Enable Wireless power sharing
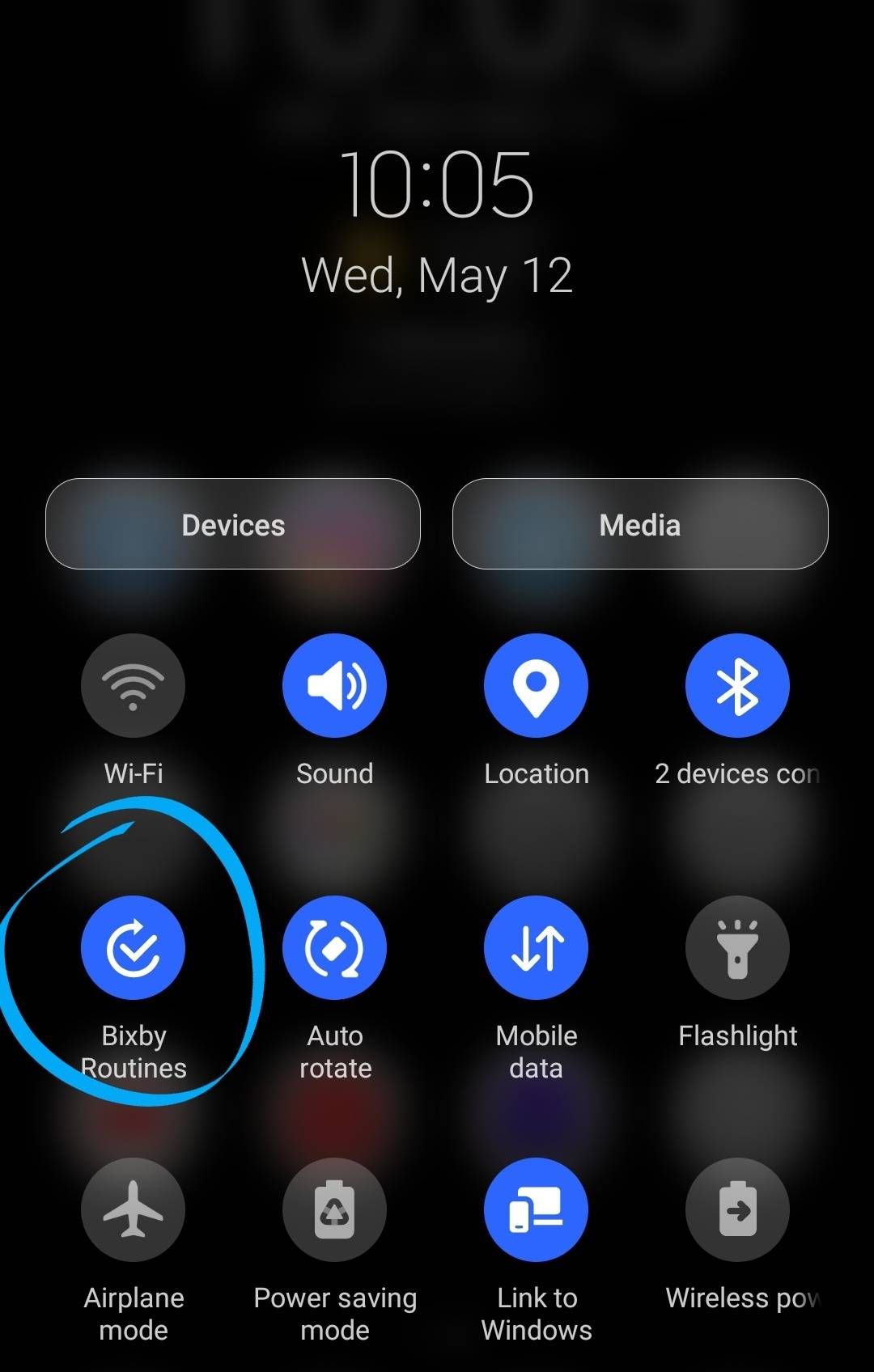This screenshot has width=874, height=1372. click(x=737, y=1209)
